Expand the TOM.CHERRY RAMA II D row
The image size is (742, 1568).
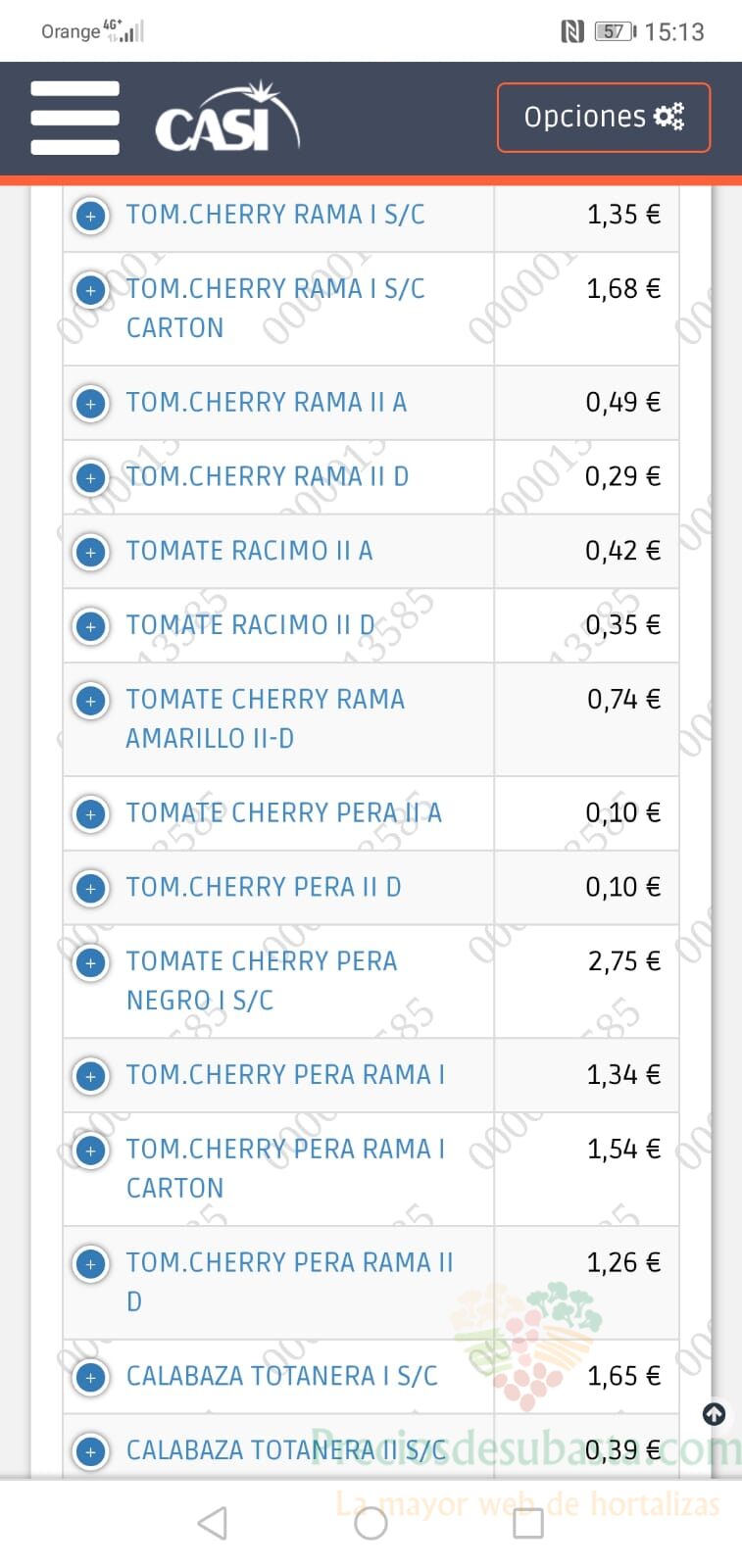91,478
